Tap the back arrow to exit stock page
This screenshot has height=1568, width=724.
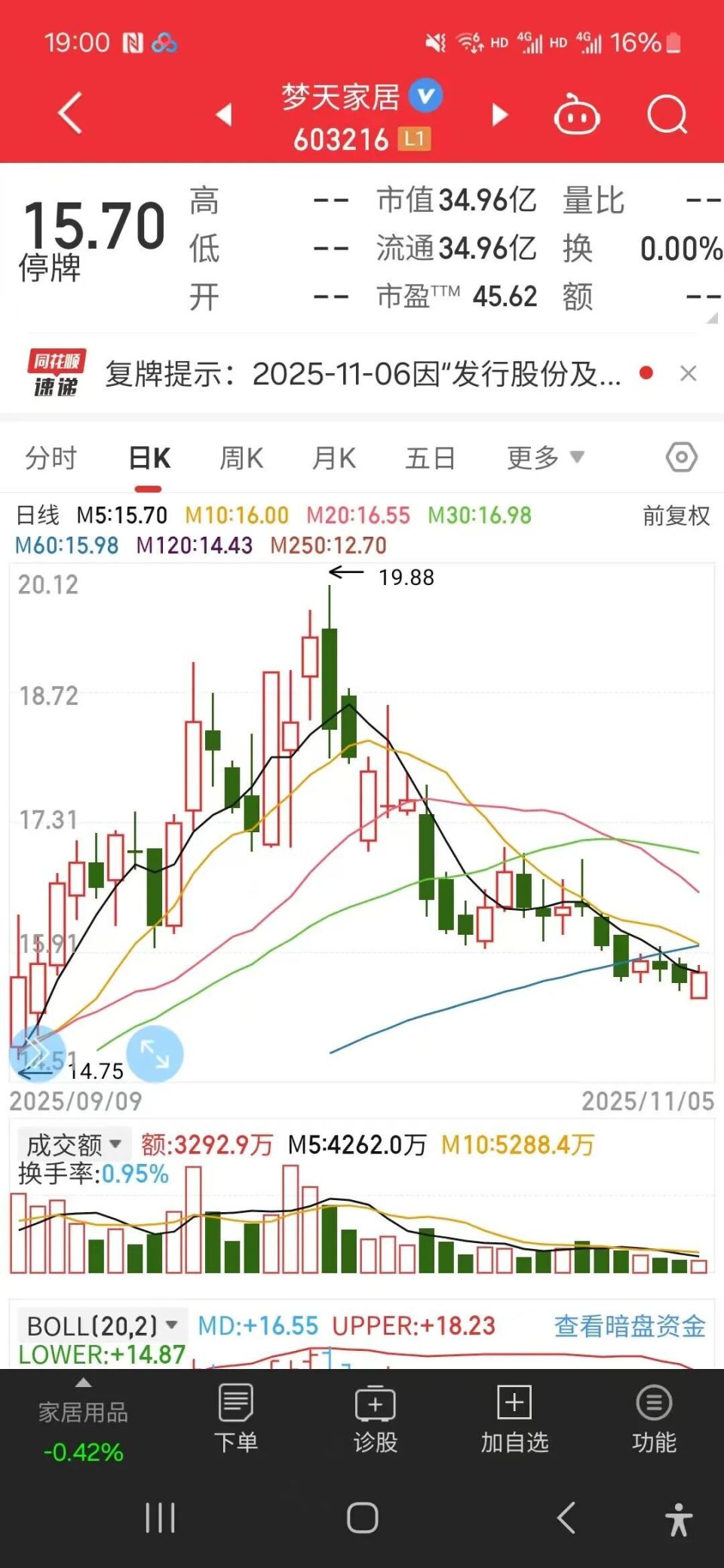click(69, 115)
